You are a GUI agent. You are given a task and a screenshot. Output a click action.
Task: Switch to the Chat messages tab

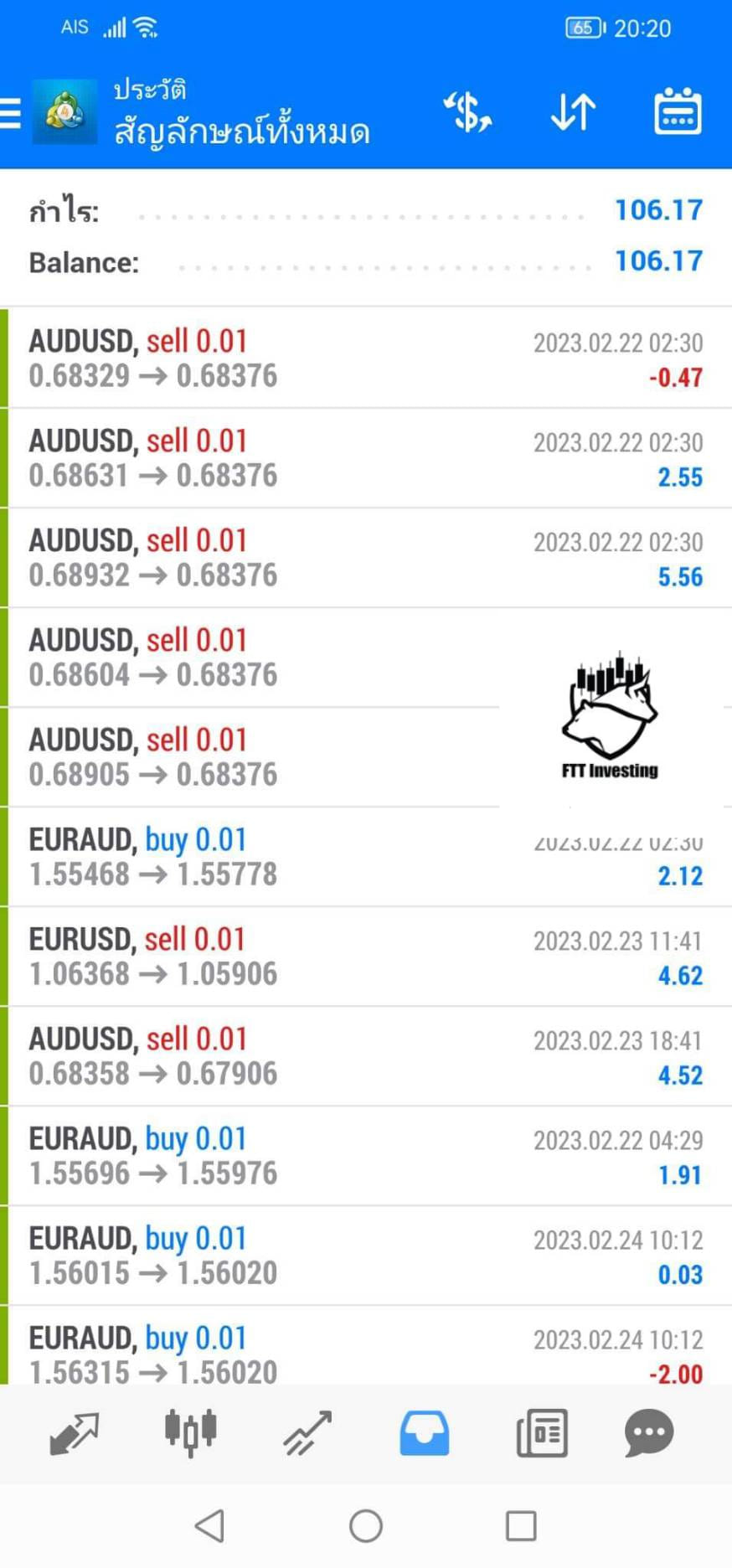pos(649,1433)
